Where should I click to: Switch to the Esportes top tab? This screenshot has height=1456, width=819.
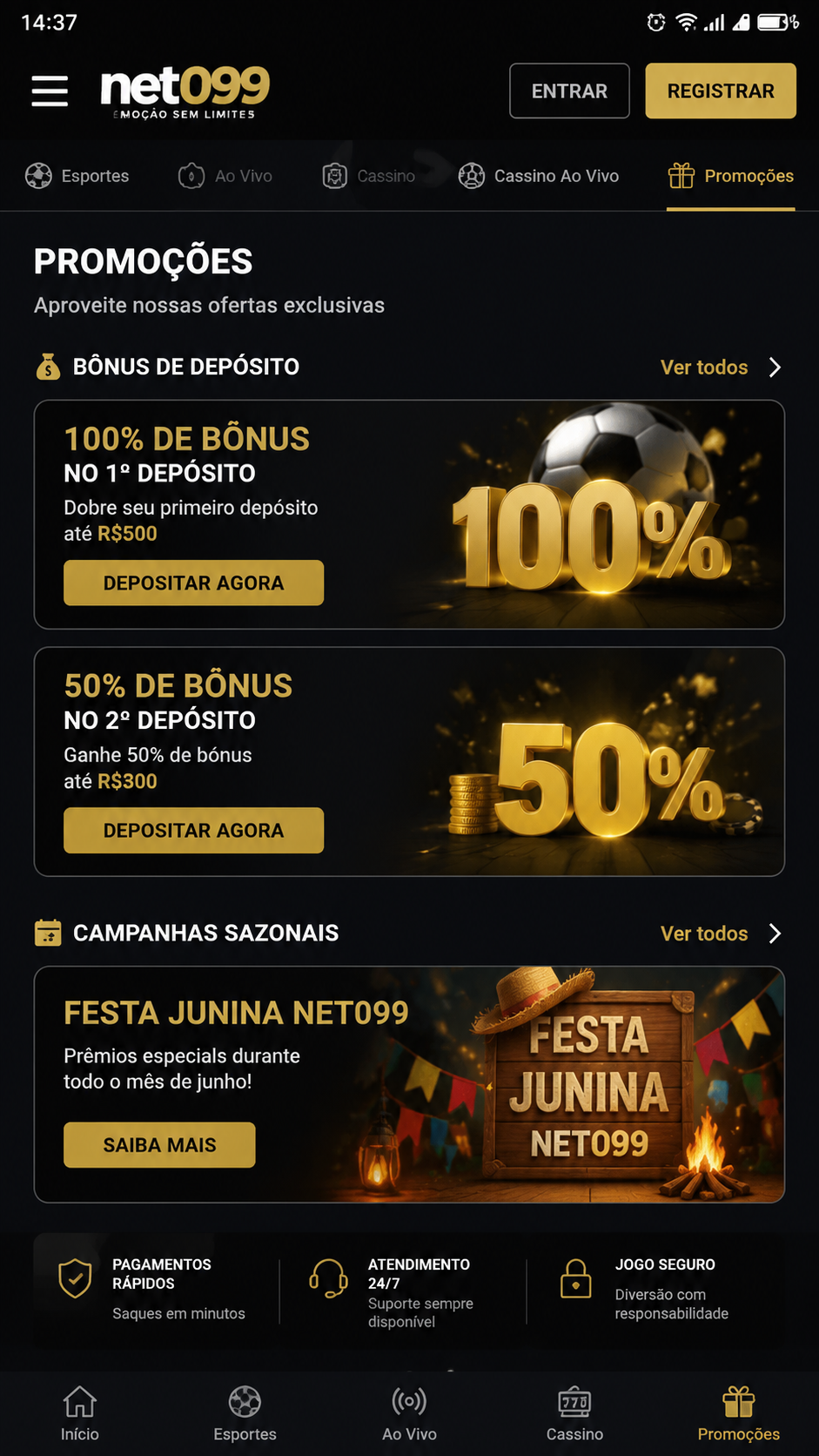click(x=77, y=176)
